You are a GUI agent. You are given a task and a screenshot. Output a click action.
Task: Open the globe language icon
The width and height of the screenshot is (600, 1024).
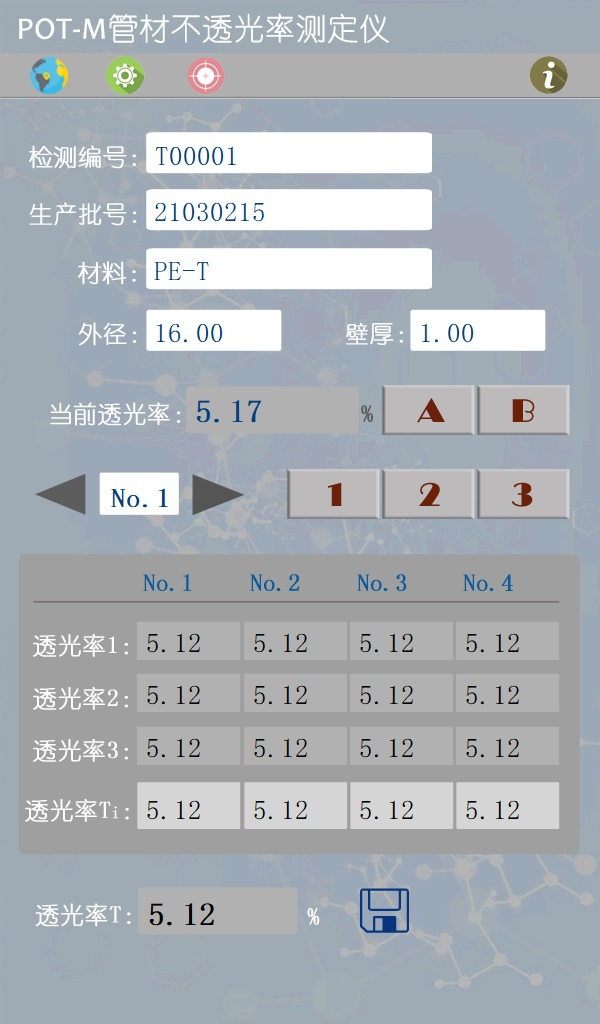(x=49, y=75)
